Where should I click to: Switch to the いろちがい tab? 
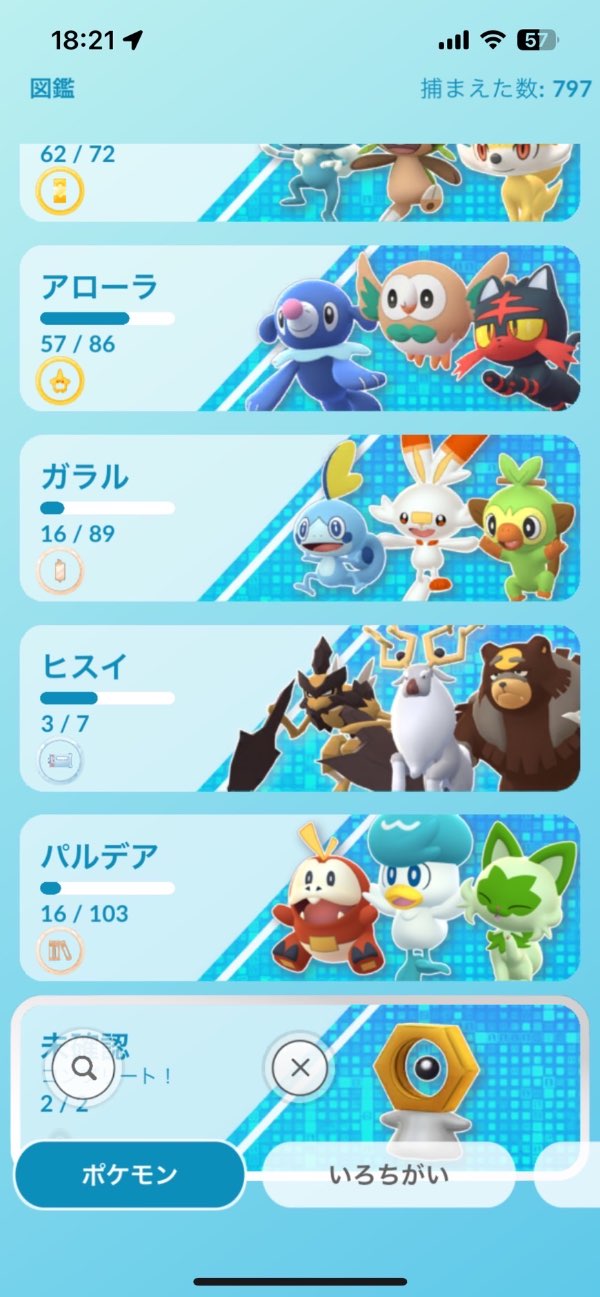(388, 1176)
